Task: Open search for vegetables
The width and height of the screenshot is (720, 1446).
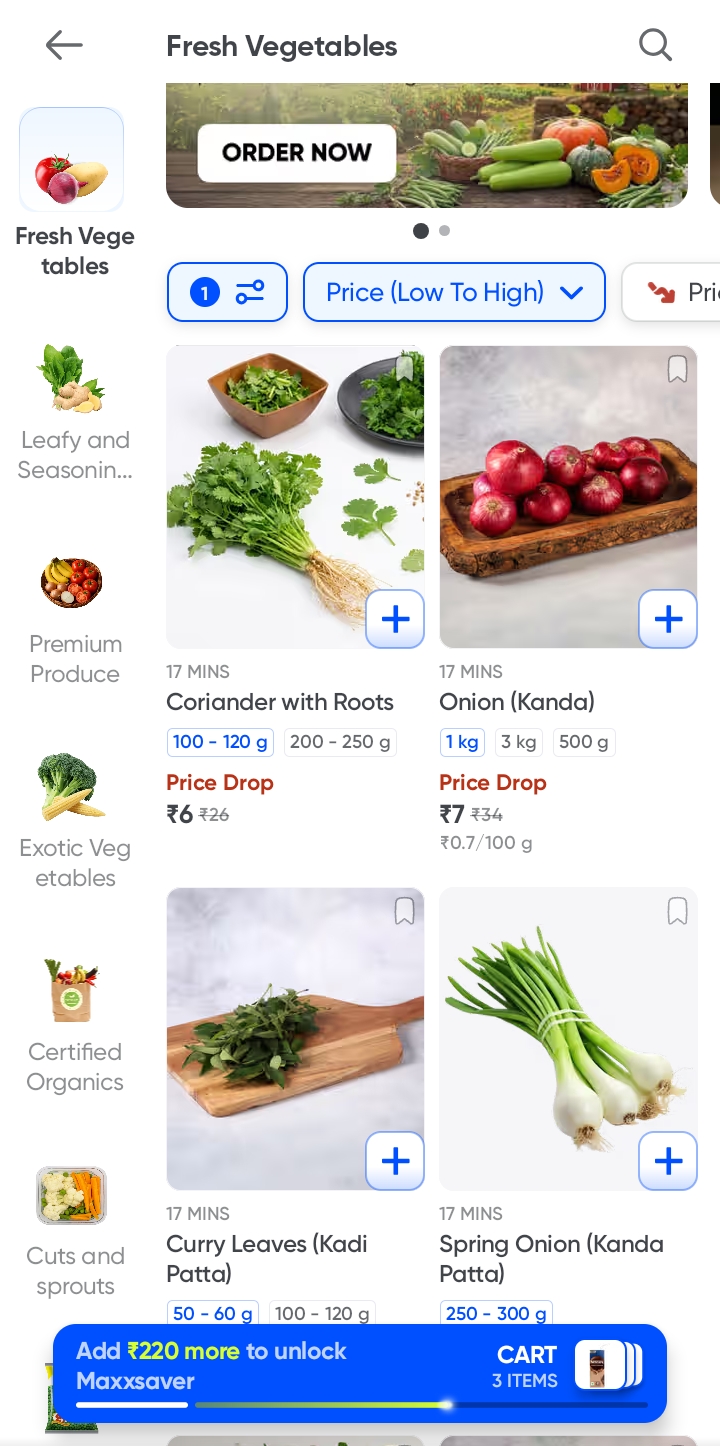Action: pos(655,45)
